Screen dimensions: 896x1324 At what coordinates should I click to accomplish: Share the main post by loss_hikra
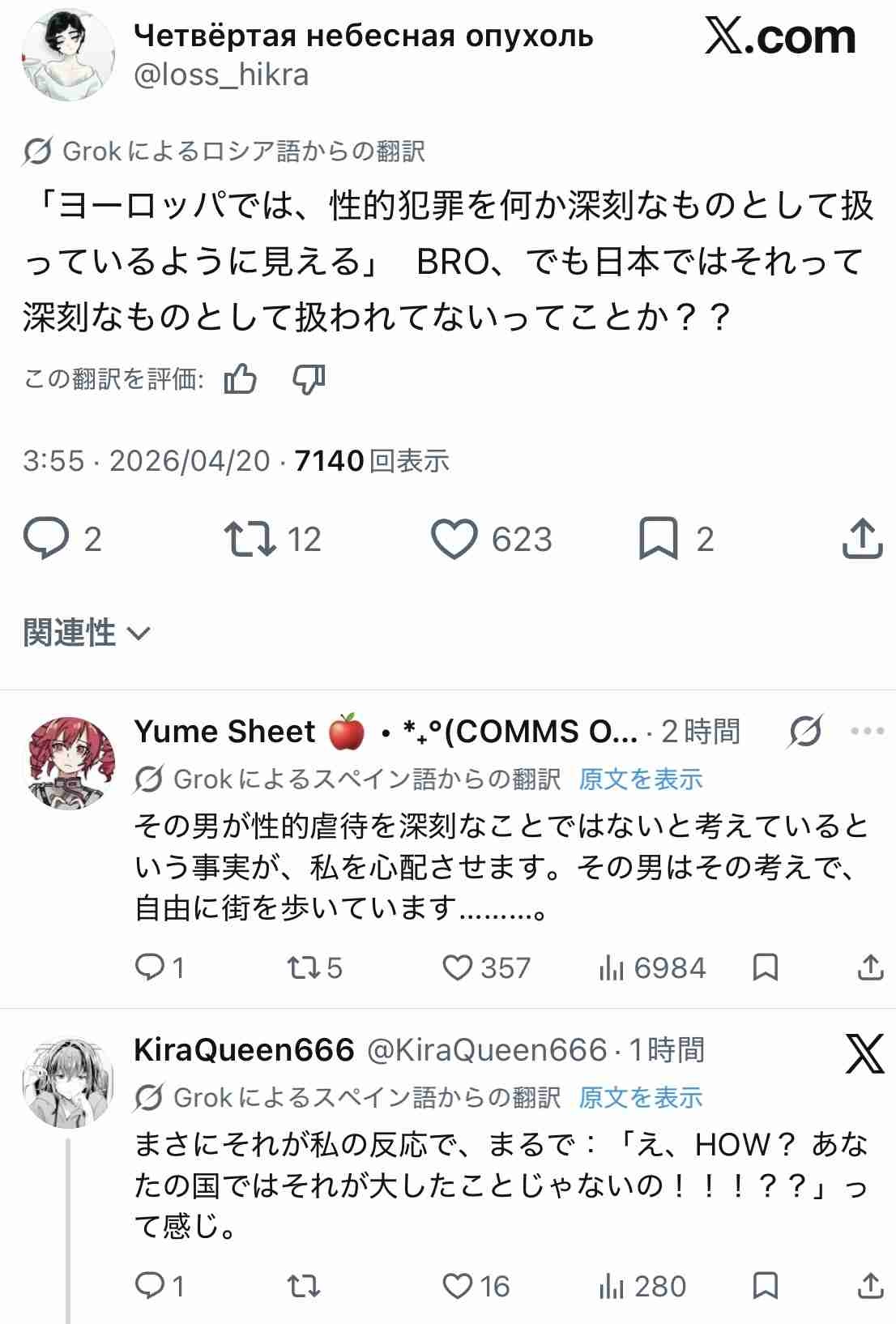862,540
